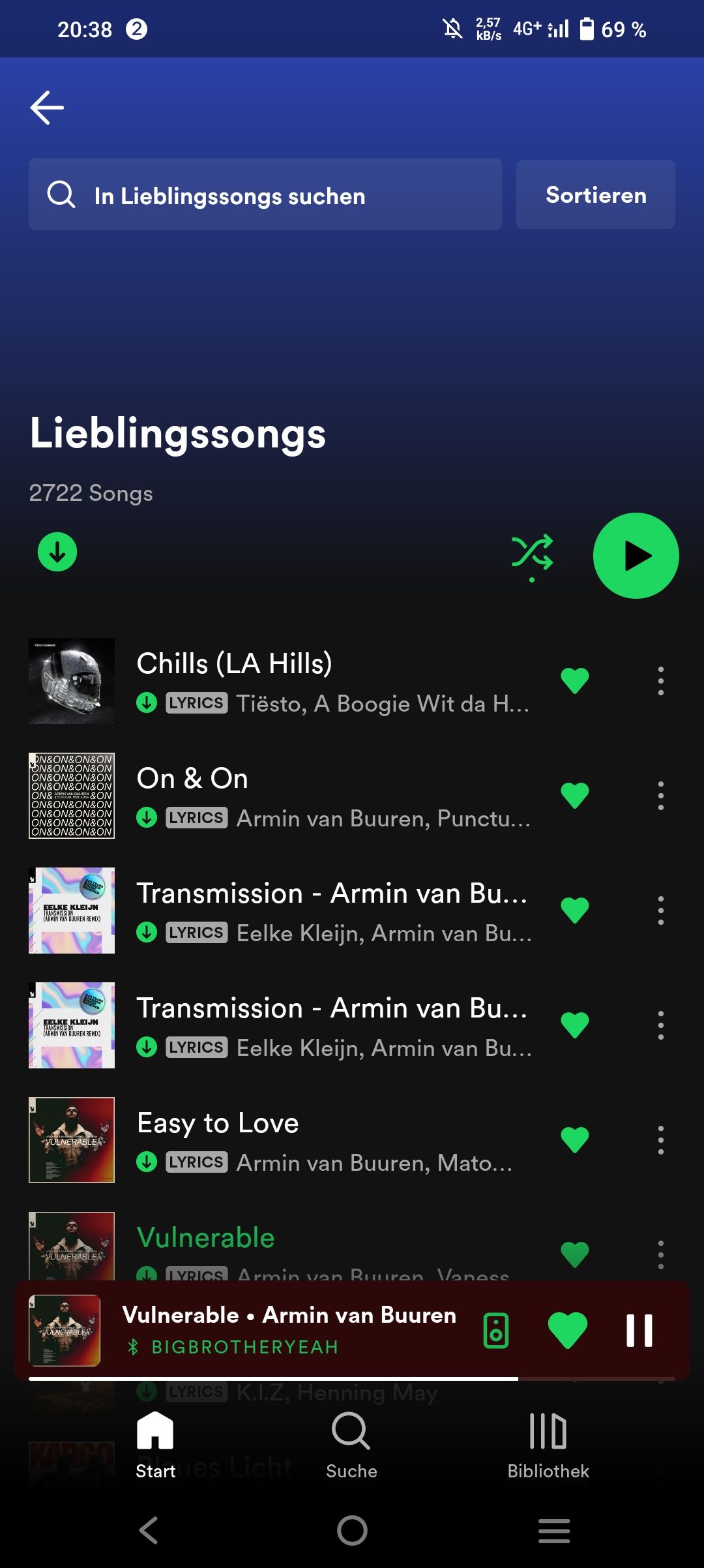Open the overflow menu for On & On

click(660, 796)
